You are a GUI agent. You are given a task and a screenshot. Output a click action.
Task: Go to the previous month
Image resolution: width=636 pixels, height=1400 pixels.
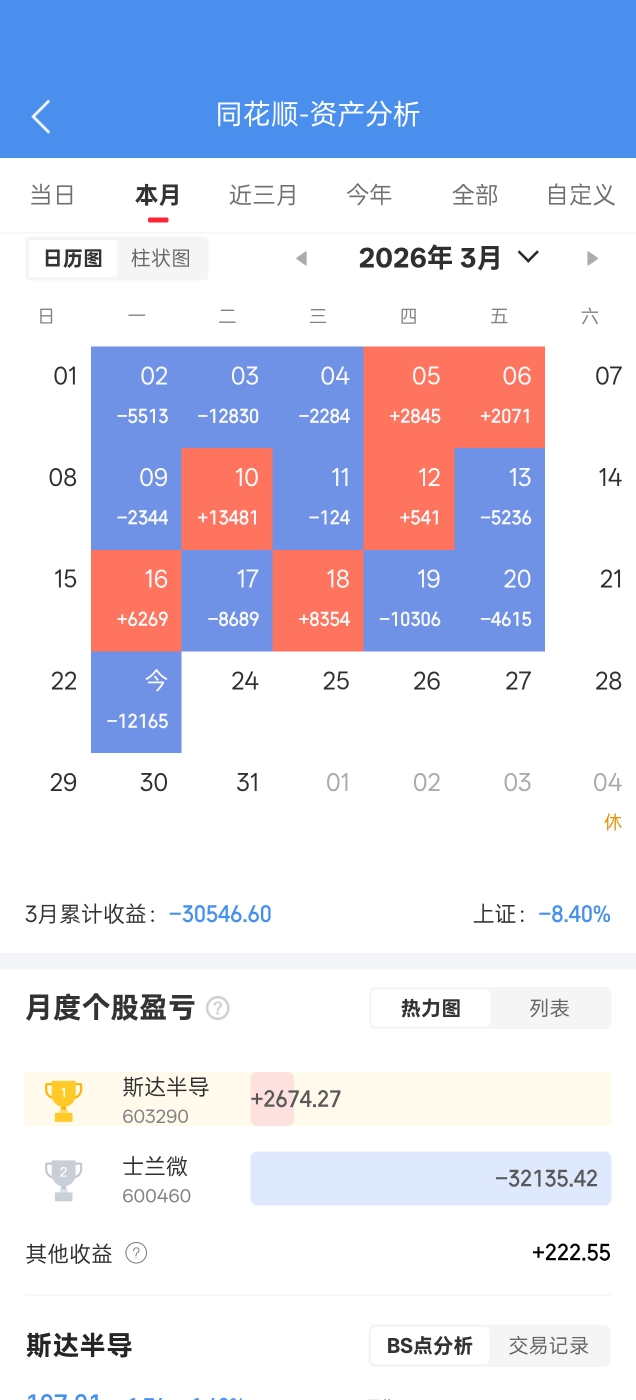(301, 259)
